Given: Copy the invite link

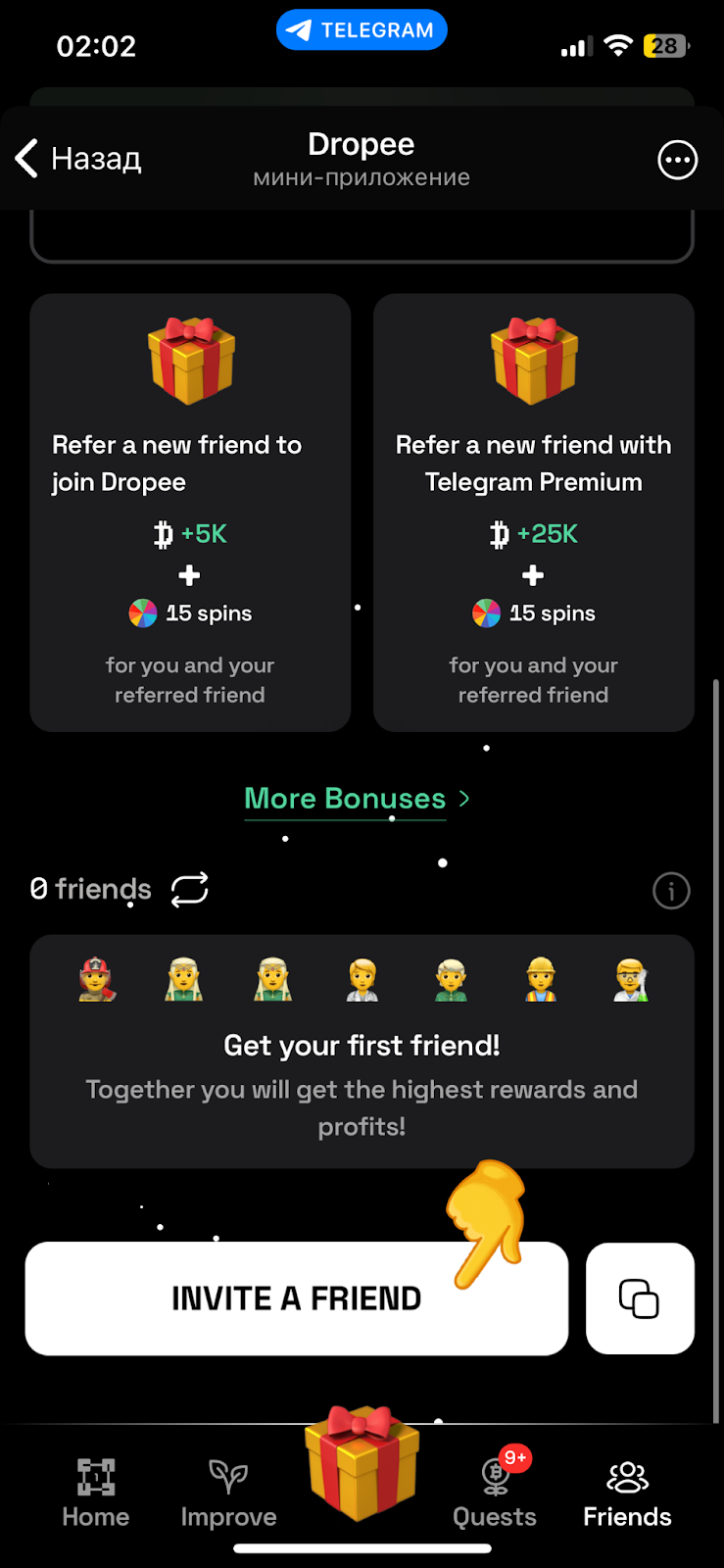Looking at the screenshot, I should point(640,1298).
